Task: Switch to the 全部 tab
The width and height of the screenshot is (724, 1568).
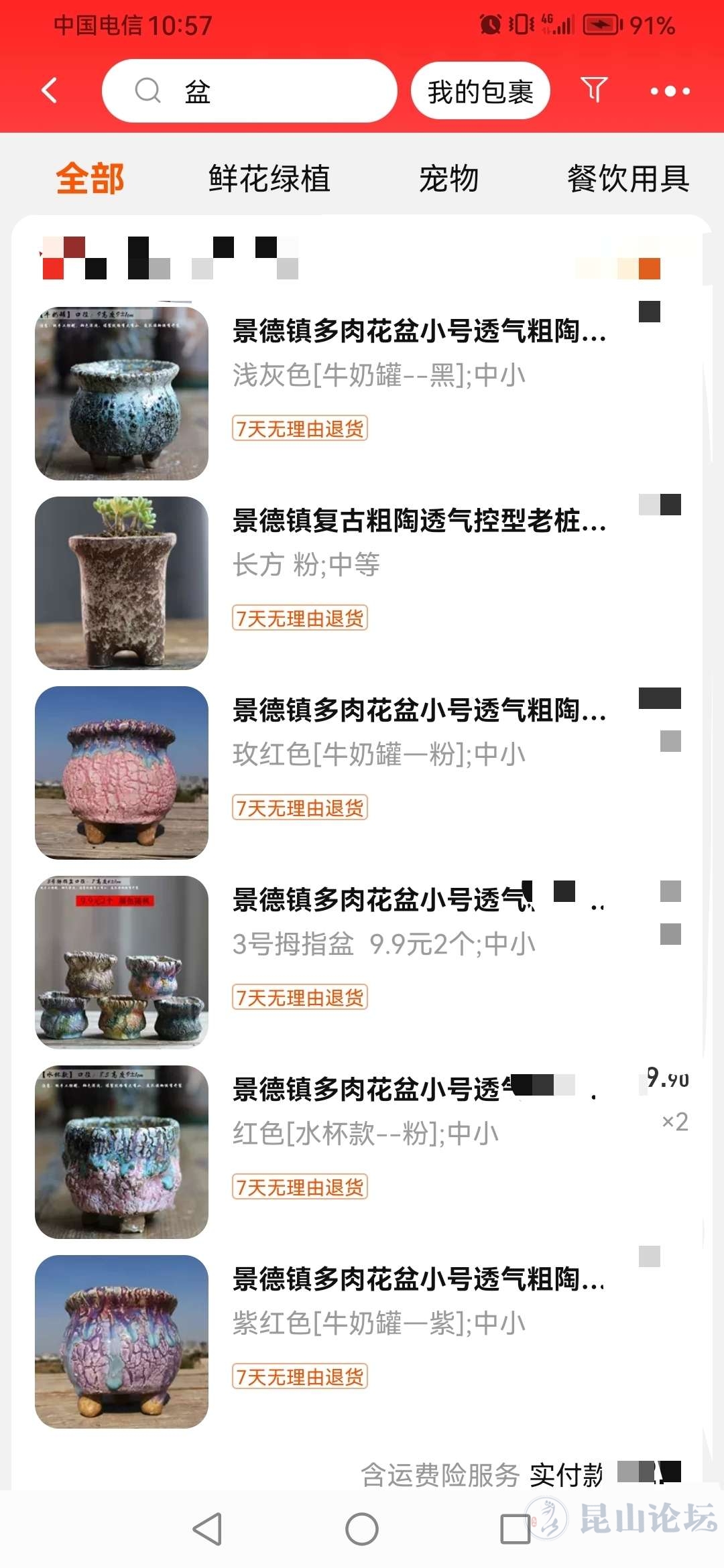Action: tap(90, 178)
